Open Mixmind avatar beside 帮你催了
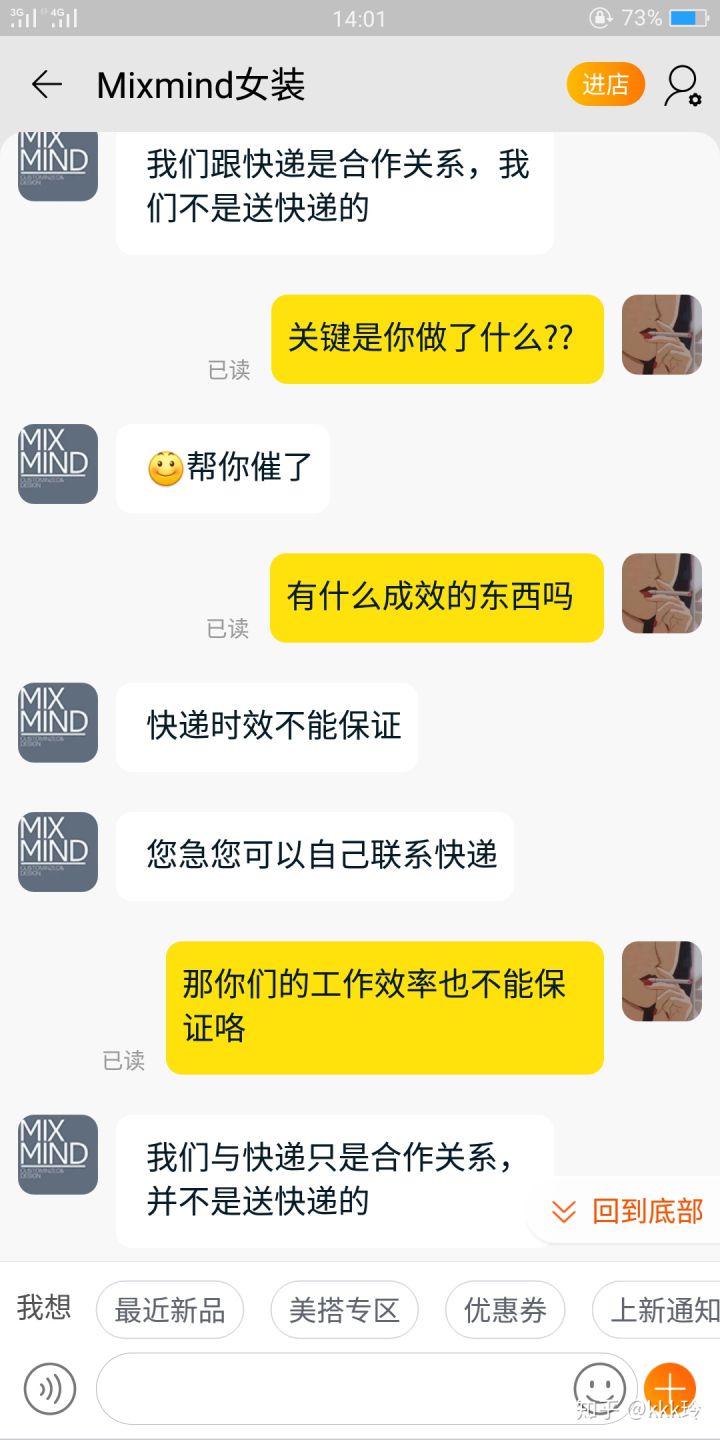The height and width of the screenshot is (1440, 720). tap(58, 464)
